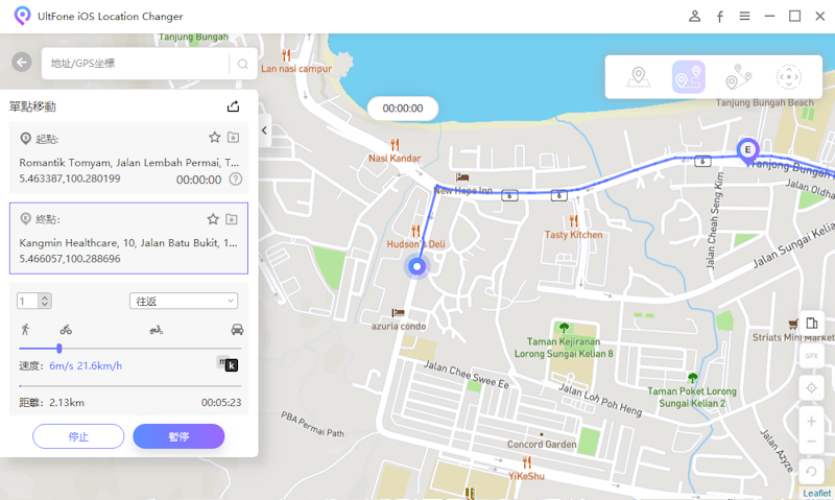Select car speed mode
This screenshot has height=500, width=835.
point(237,329)
